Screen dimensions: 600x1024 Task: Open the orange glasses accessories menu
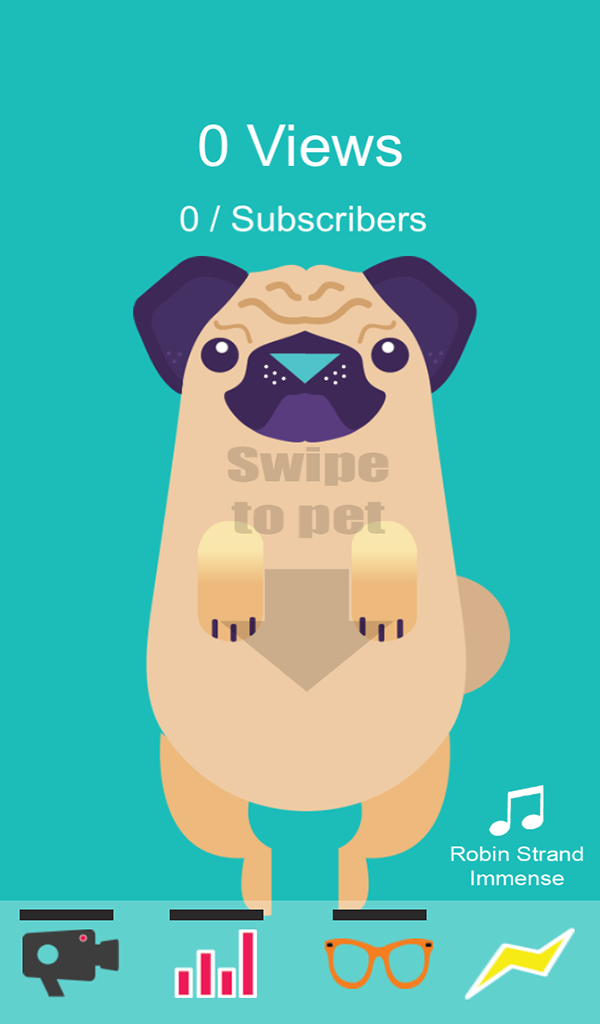tap(379, 962)
